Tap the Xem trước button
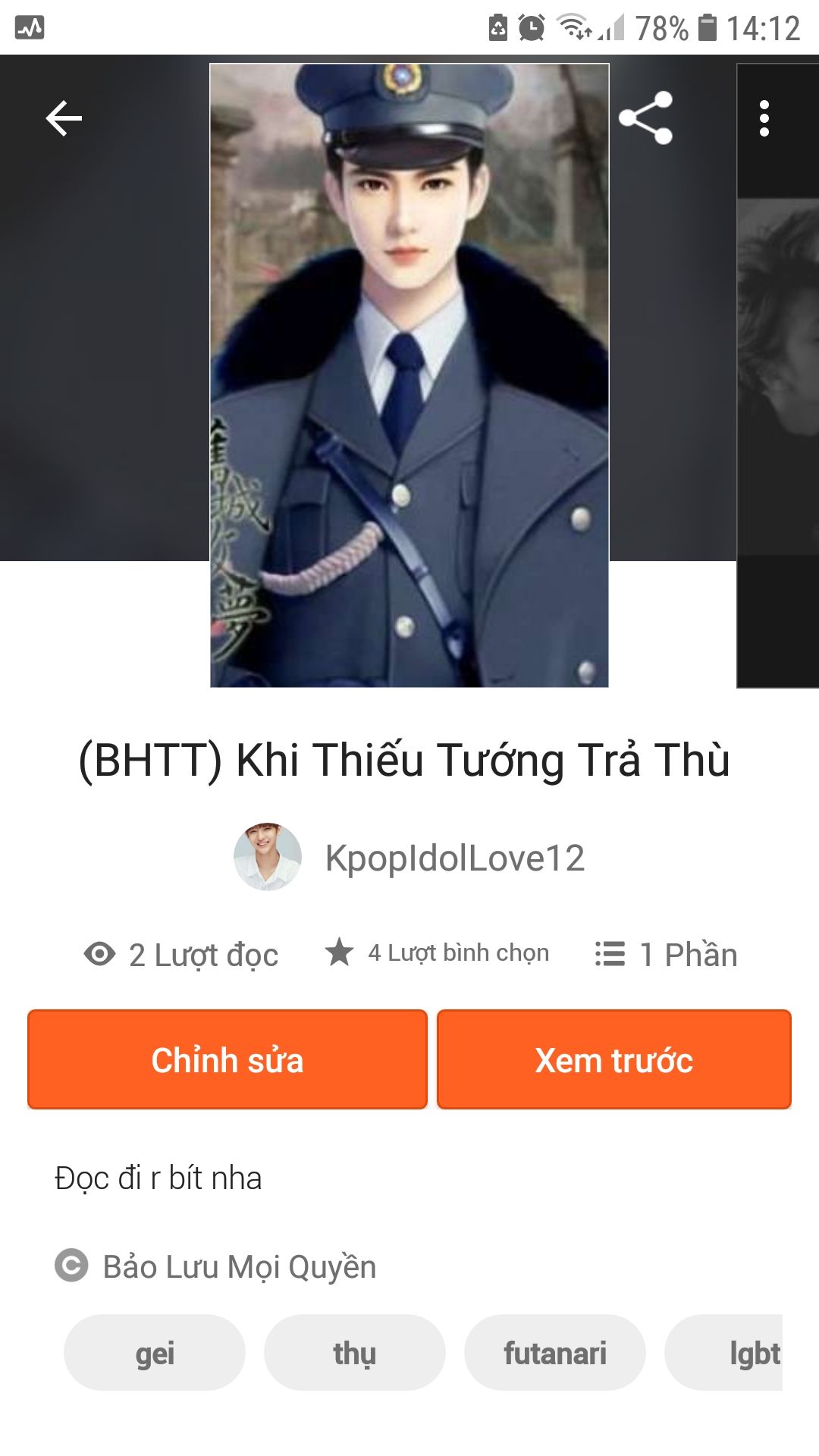Viewport: 819px width, 1456px height. (x=613, y=1059)
